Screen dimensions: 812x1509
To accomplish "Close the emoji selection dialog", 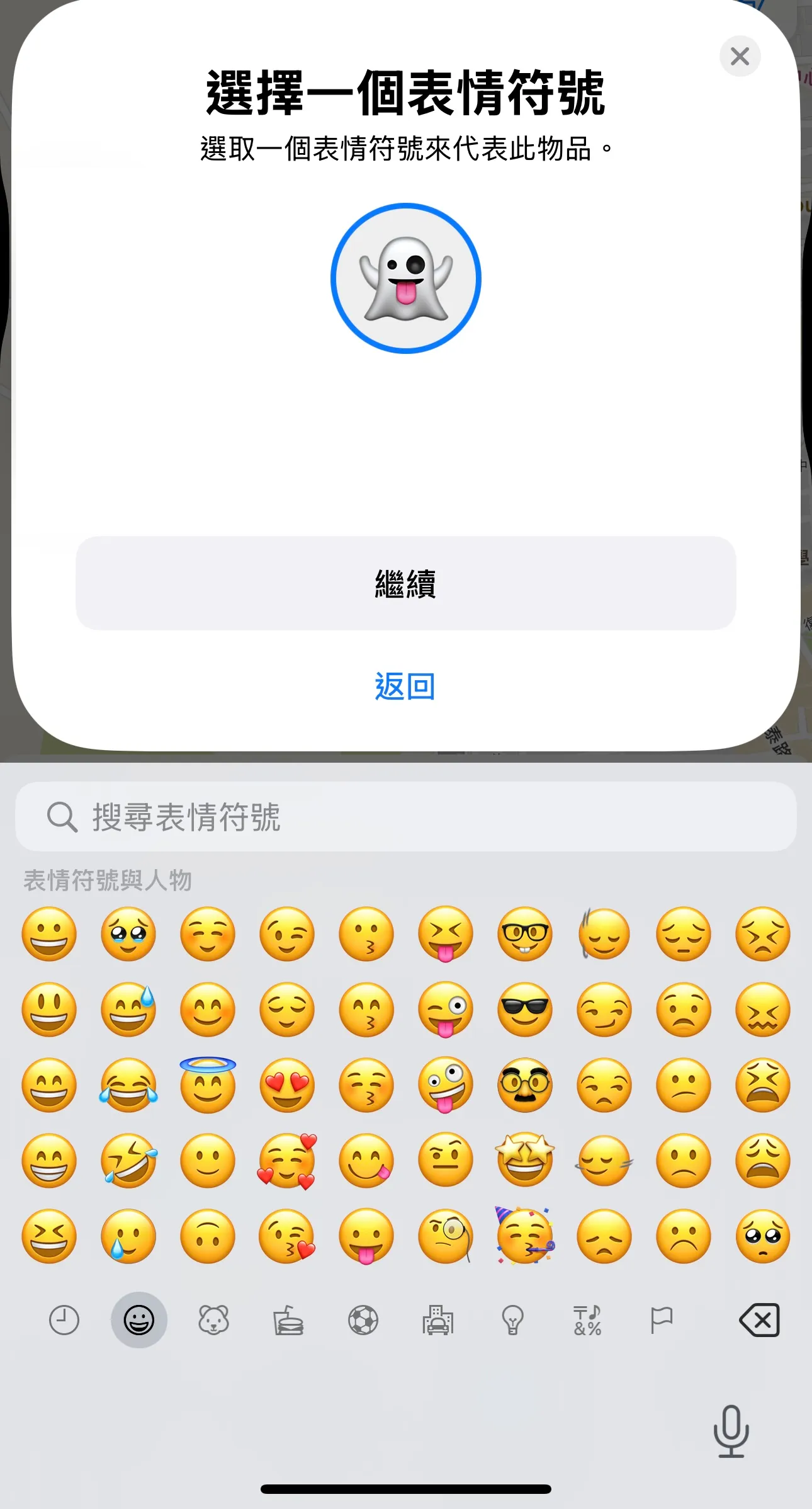I will pyautogui.click(x=740, y=57).
